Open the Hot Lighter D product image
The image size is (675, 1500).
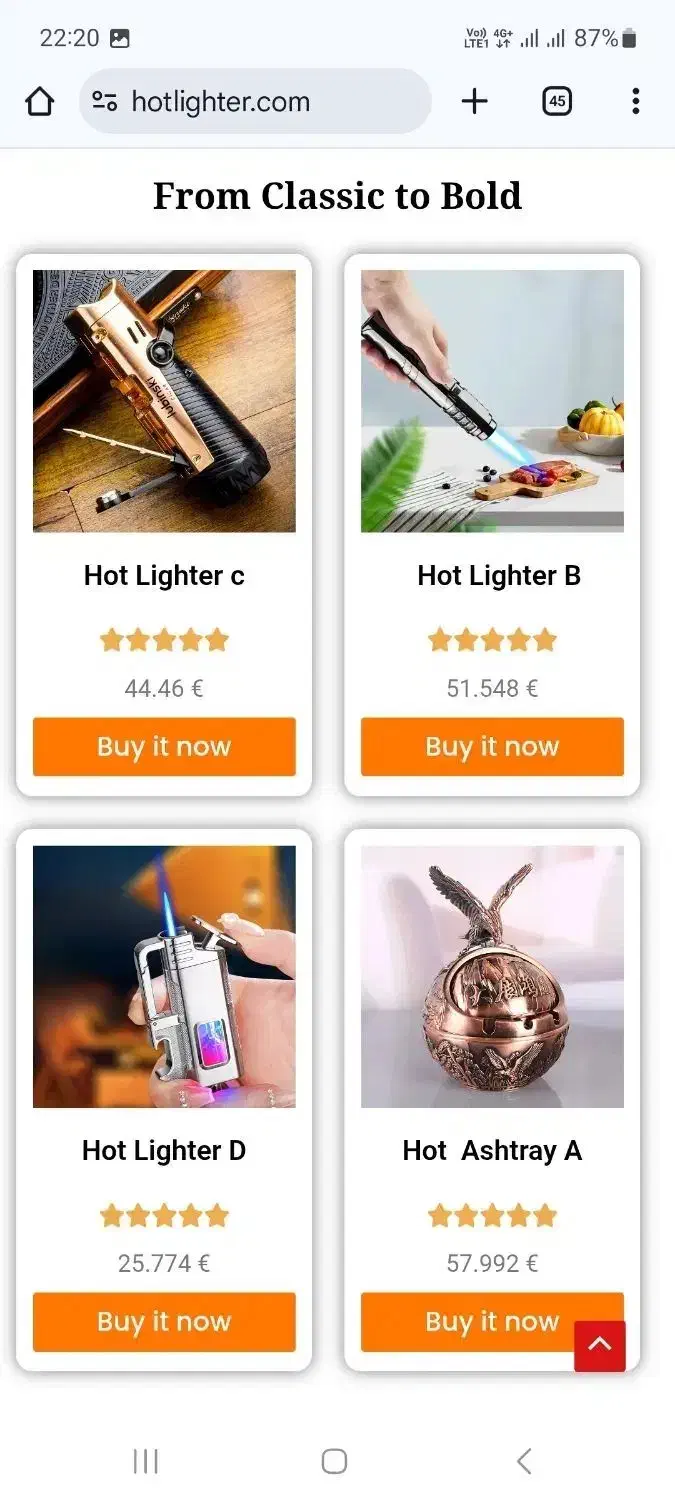164,977
